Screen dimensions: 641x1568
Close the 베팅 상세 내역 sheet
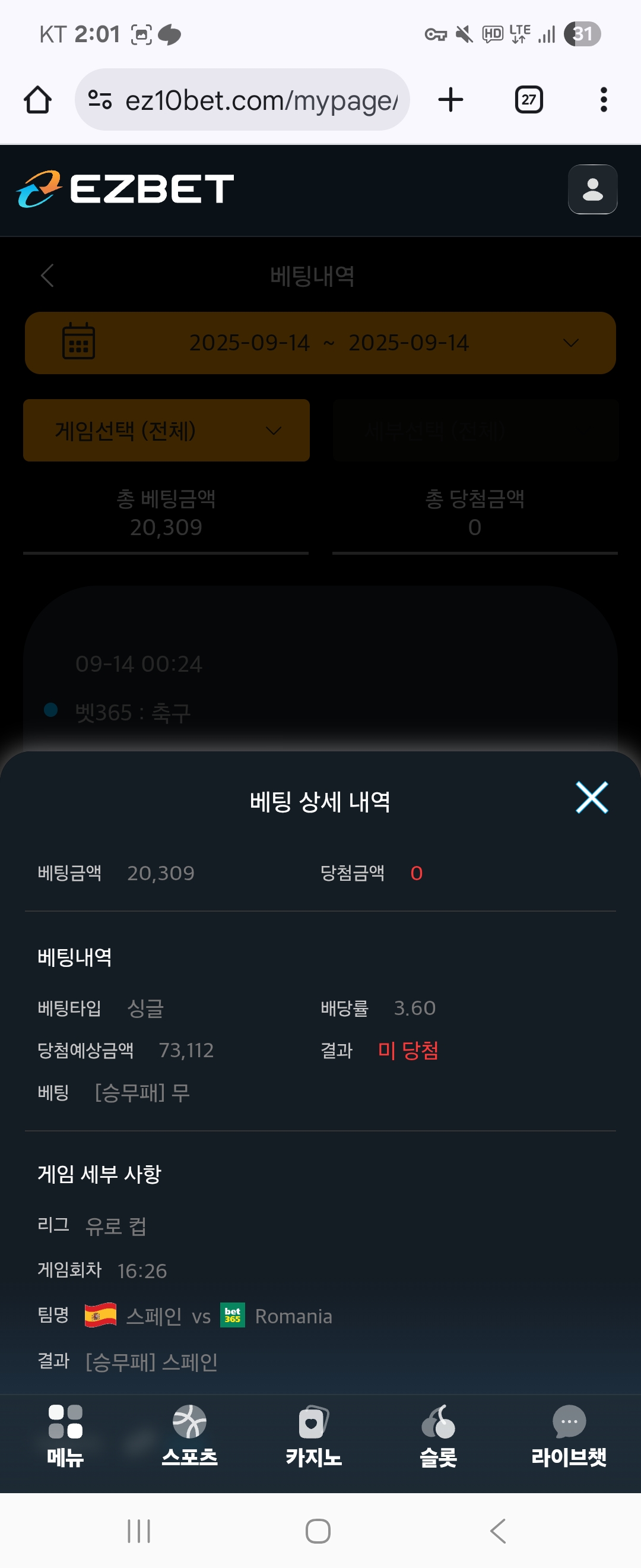tap(591, 798)
